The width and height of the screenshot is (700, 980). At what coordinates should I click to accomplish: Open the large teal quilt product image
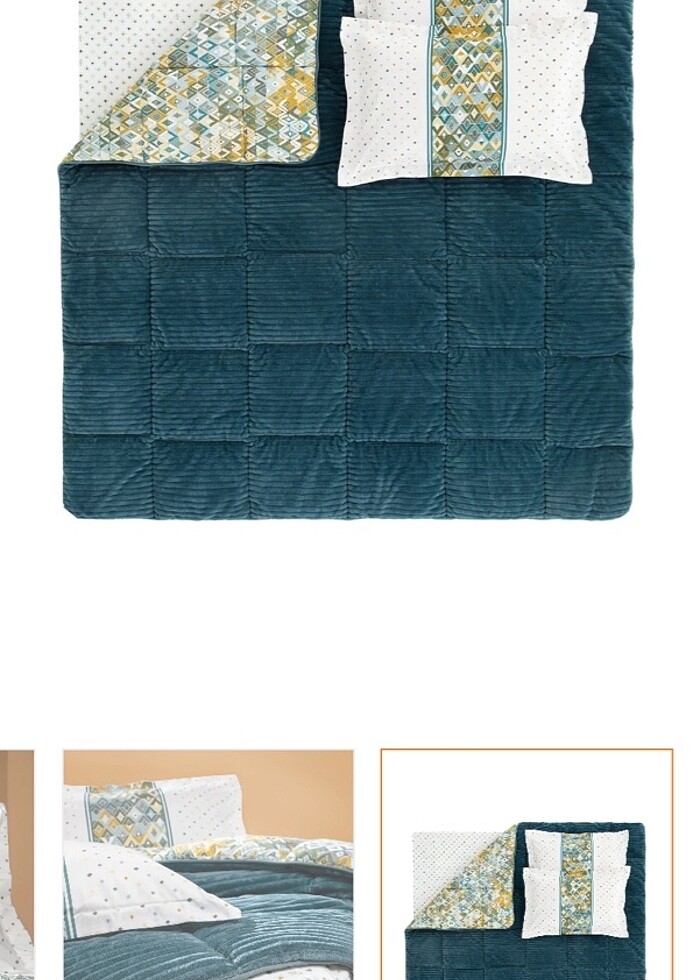coord(346,300)
